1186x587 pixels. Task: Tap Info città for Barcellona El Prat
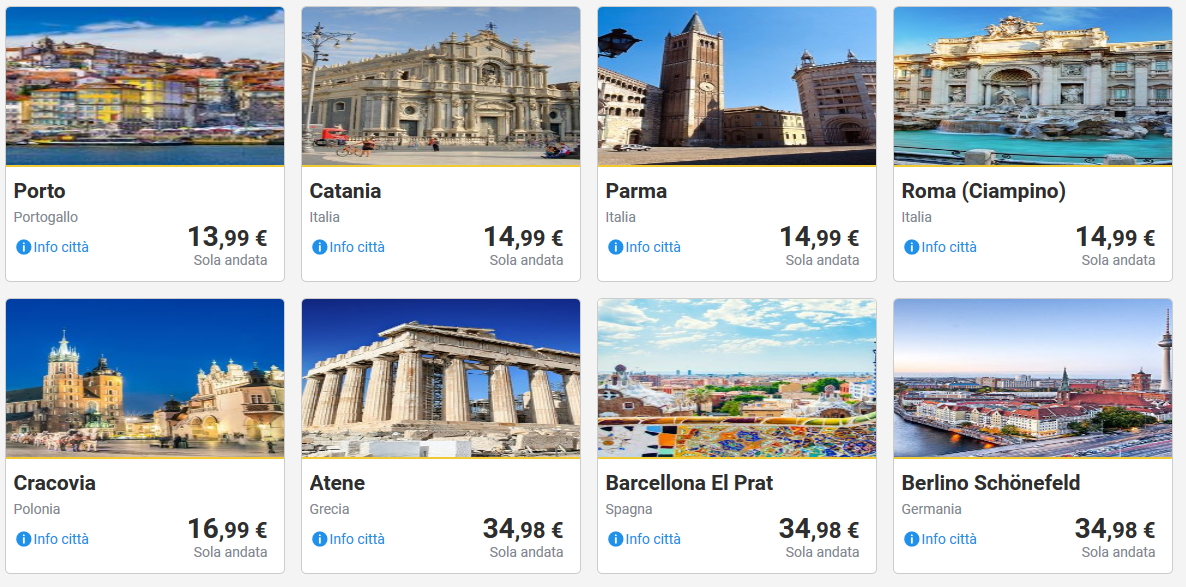coord(645,539)
